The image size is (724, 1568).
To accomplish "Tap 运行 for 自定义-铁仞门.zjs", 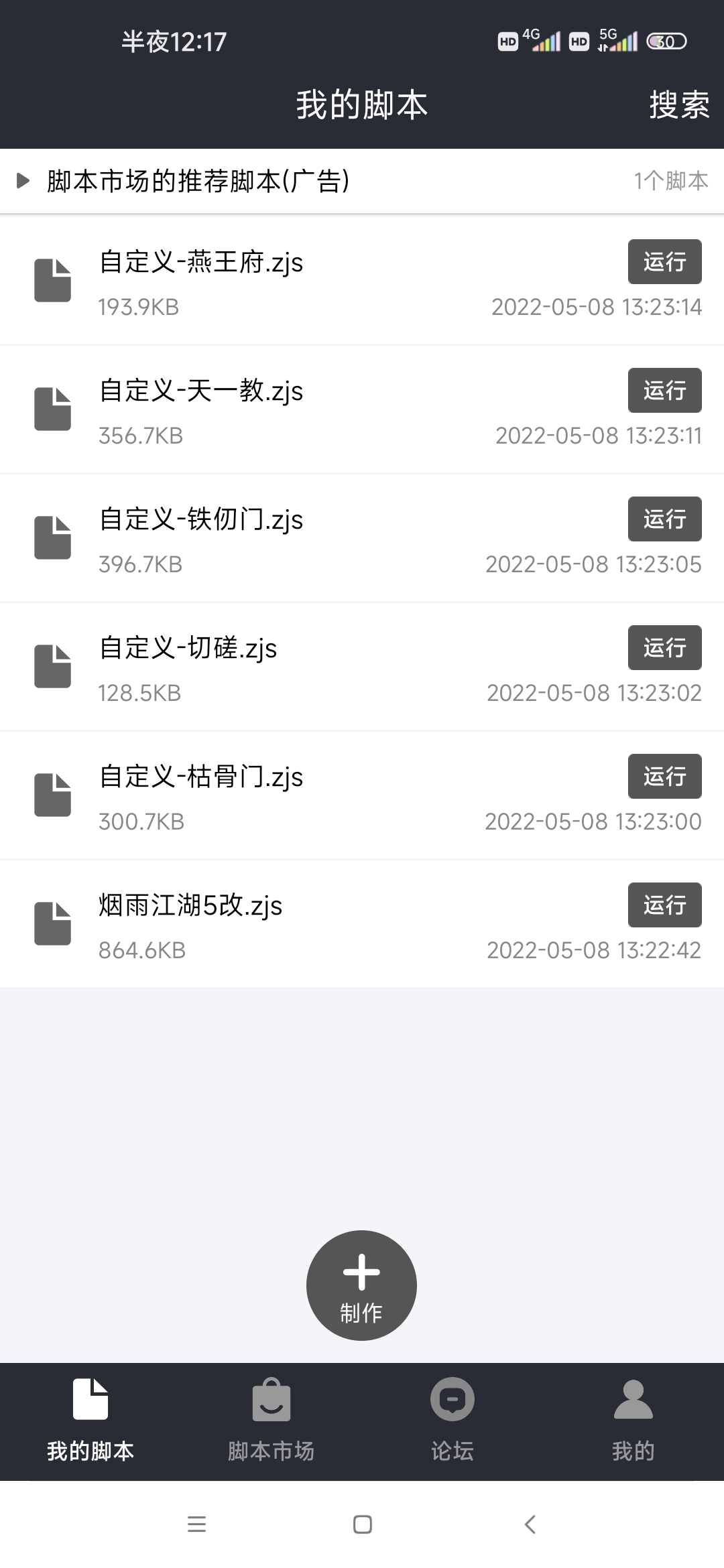I will click(664, 519).
